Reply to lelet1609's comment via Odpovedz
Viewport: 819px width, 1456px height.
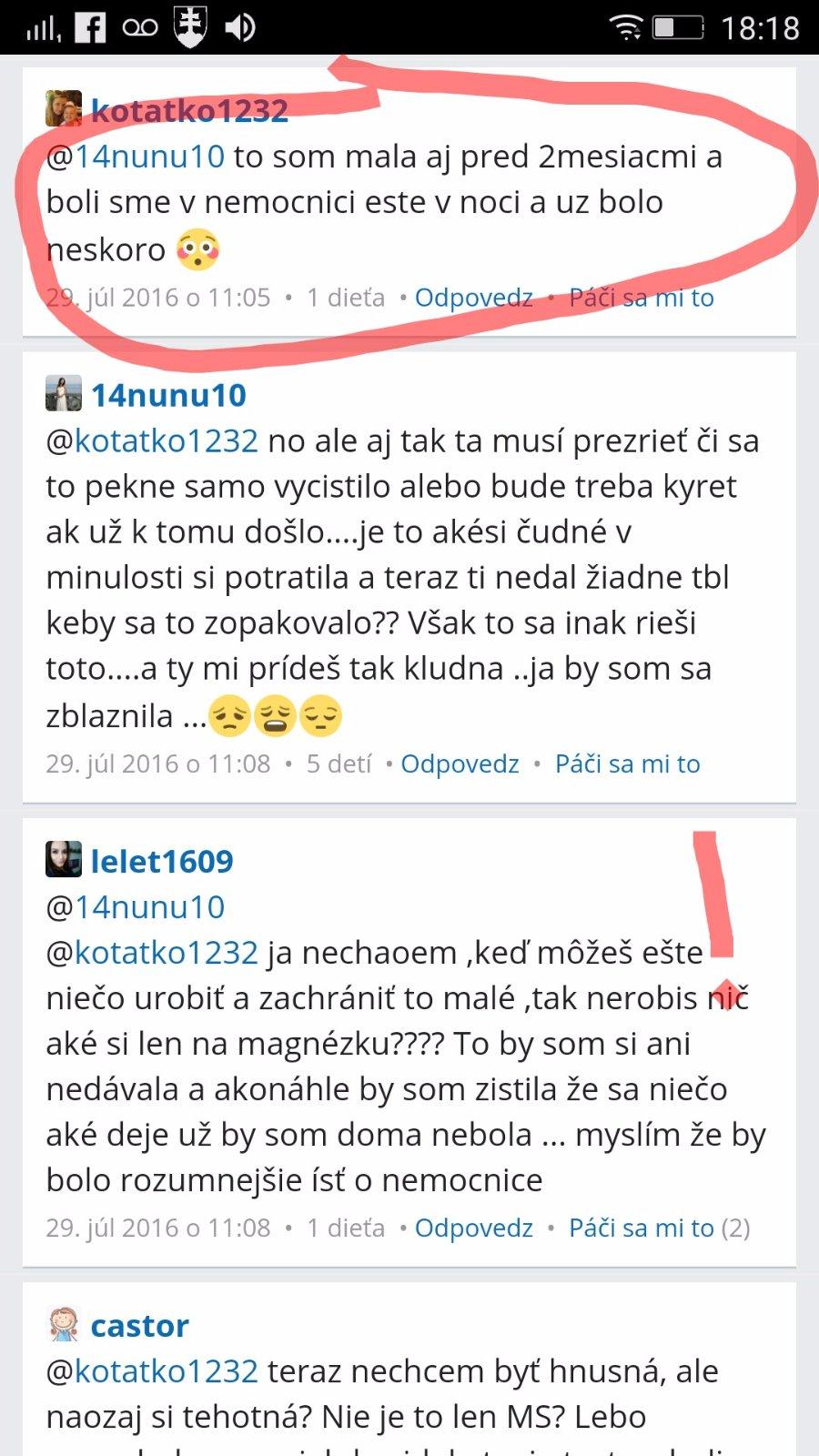click(473, 1228)
